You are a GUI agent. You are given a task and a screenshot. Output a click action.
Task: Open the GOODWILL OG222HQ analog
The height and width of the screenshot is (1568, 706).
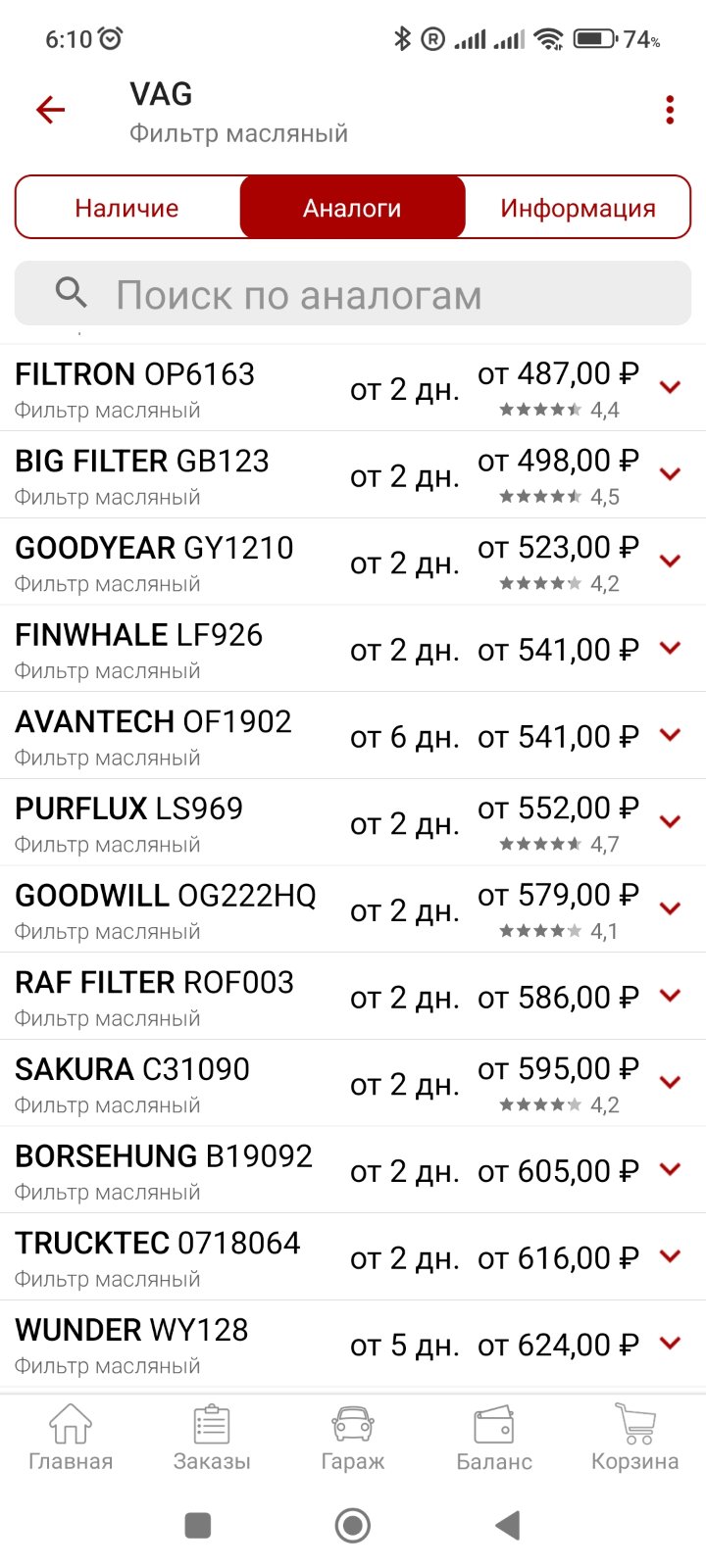tap(353, 909)
